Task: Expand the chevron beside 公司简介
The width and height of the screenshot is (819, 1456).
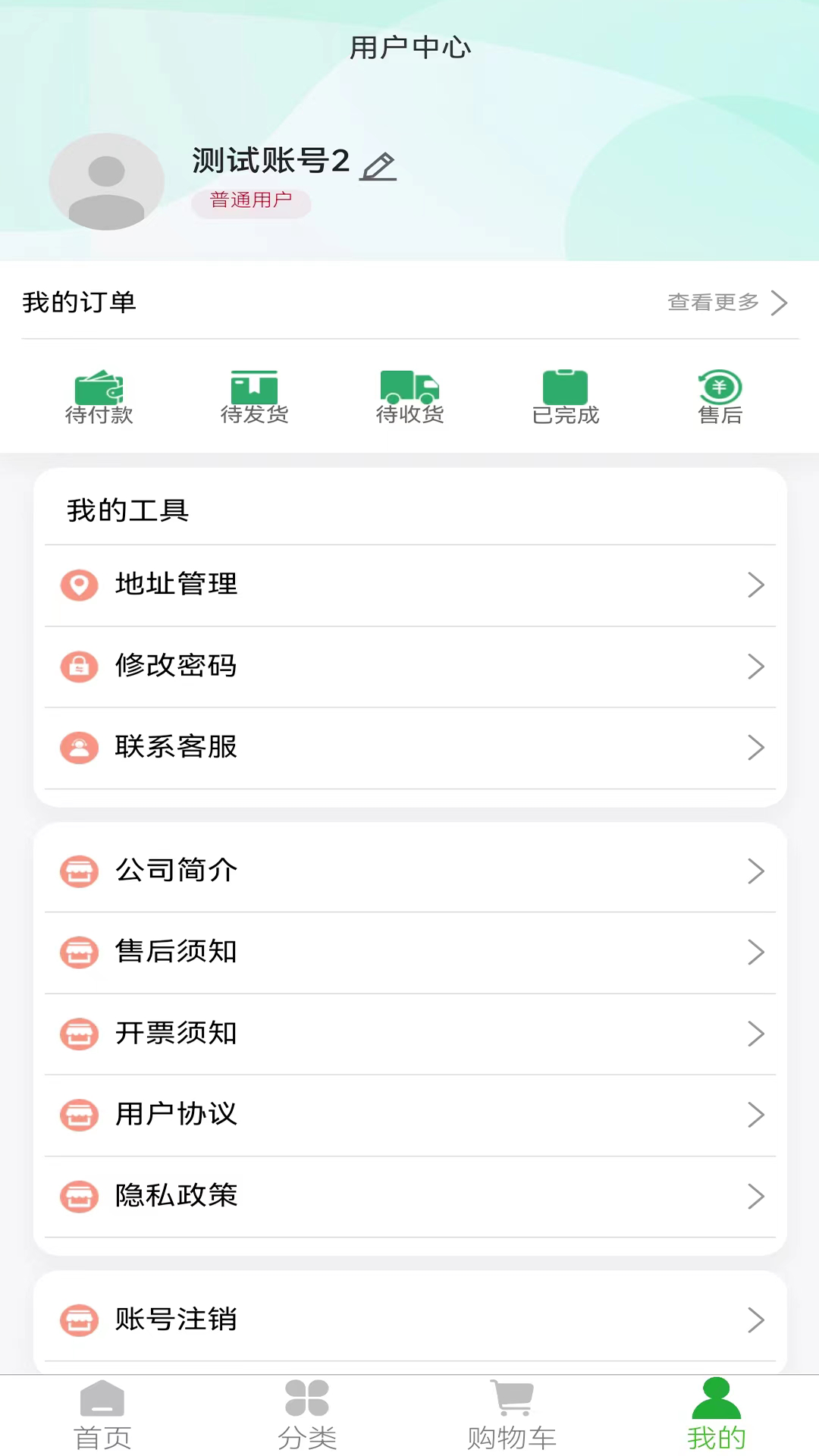Action: [756, 871]
